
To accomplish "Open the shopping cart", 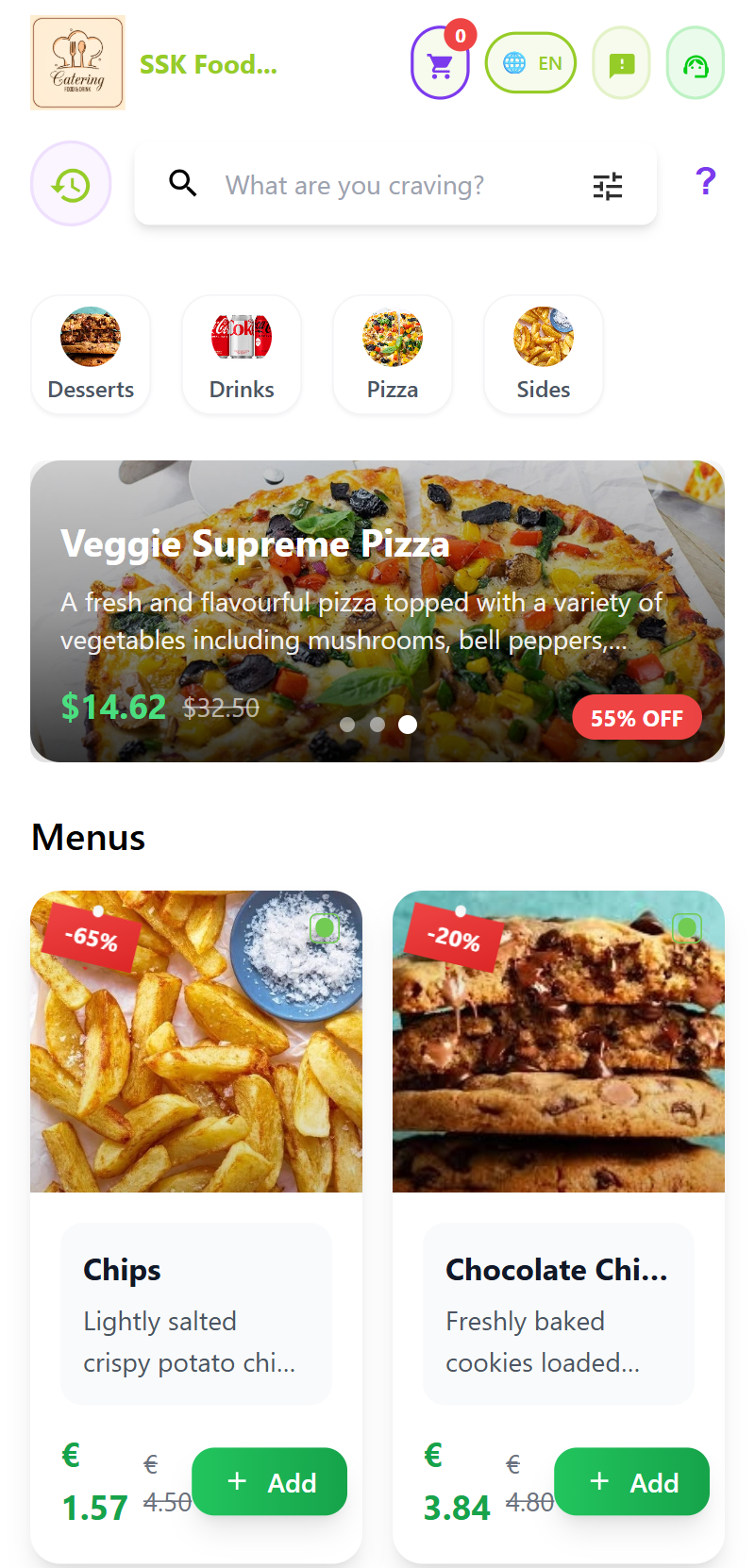I will [x=440, y=64].
